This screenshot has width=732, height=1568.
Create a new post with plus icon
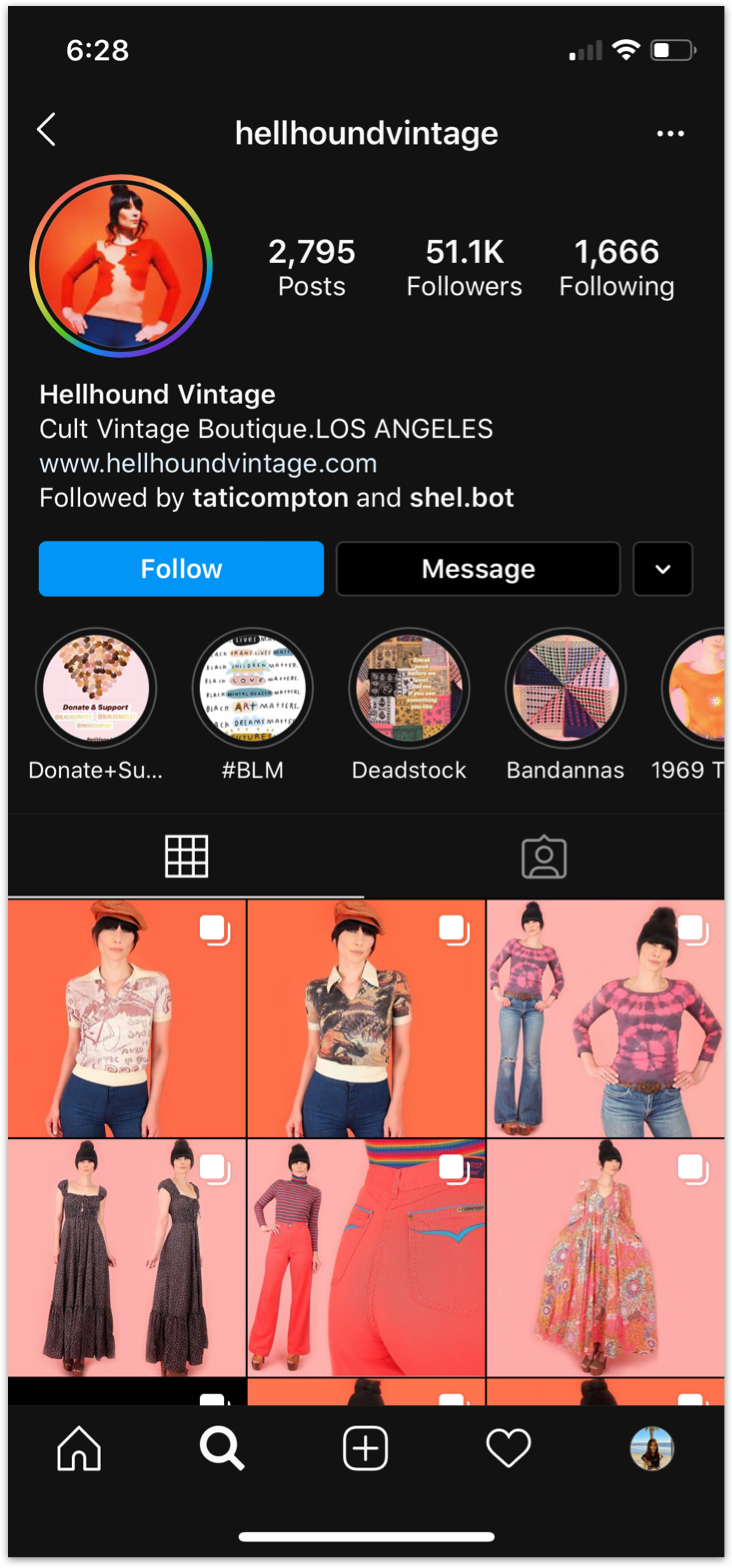(365, 1448)
